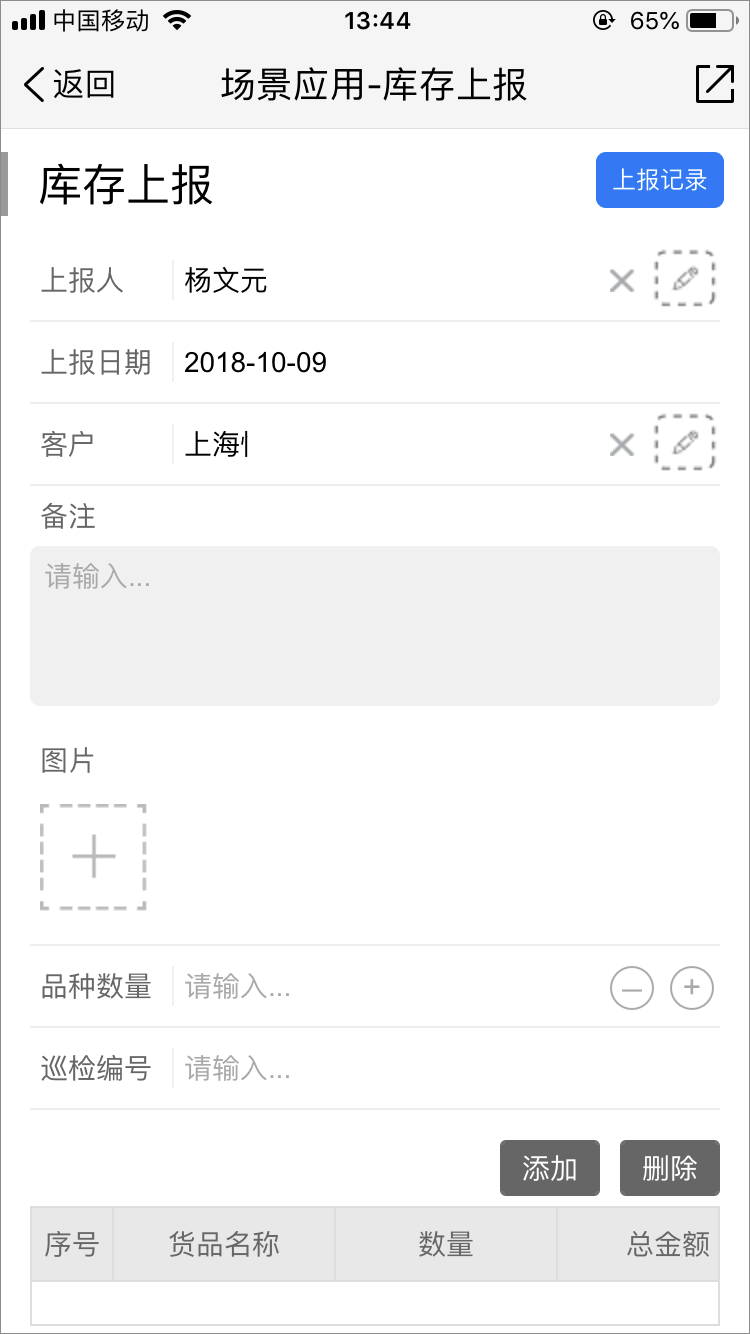Go back with the 返回 button
750x1334 pixels.
tap(69, 85)
